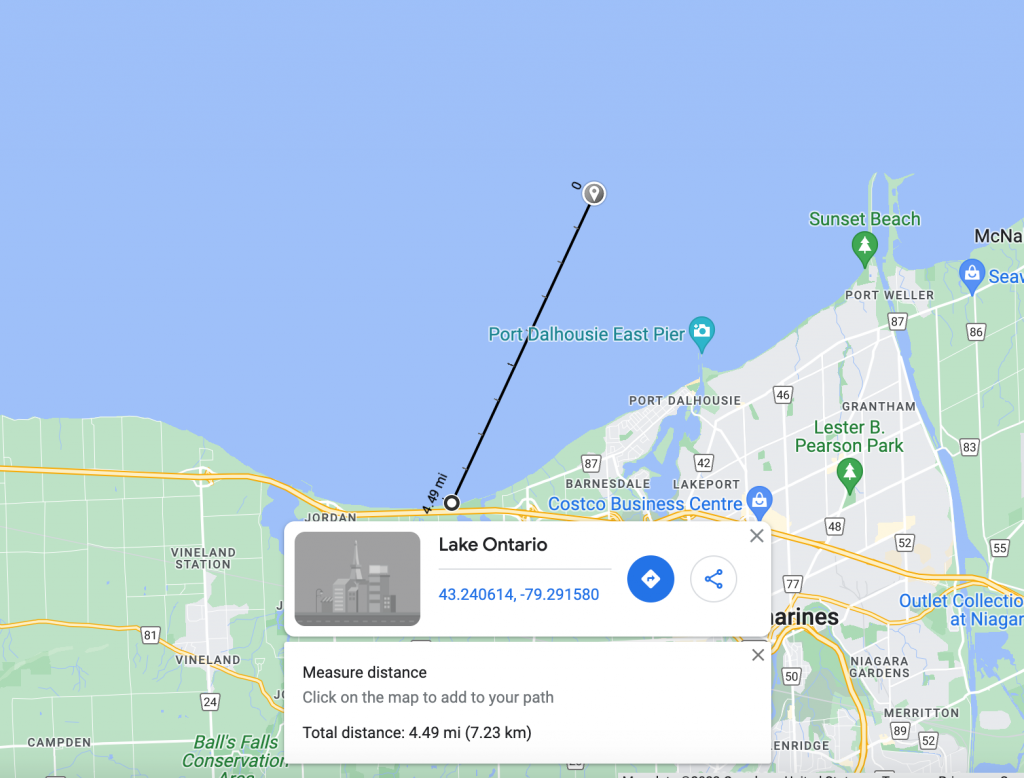Open the Lake Ontario place thumbnail
The width and height of the screenshot is (1024, 778).
[357, 579]
